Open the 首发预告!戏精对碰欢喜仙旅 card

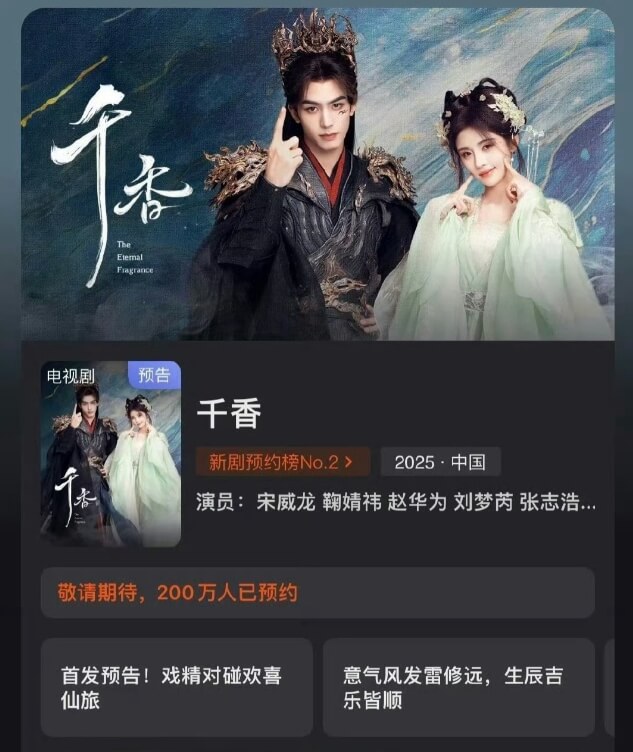pos(176,688)
